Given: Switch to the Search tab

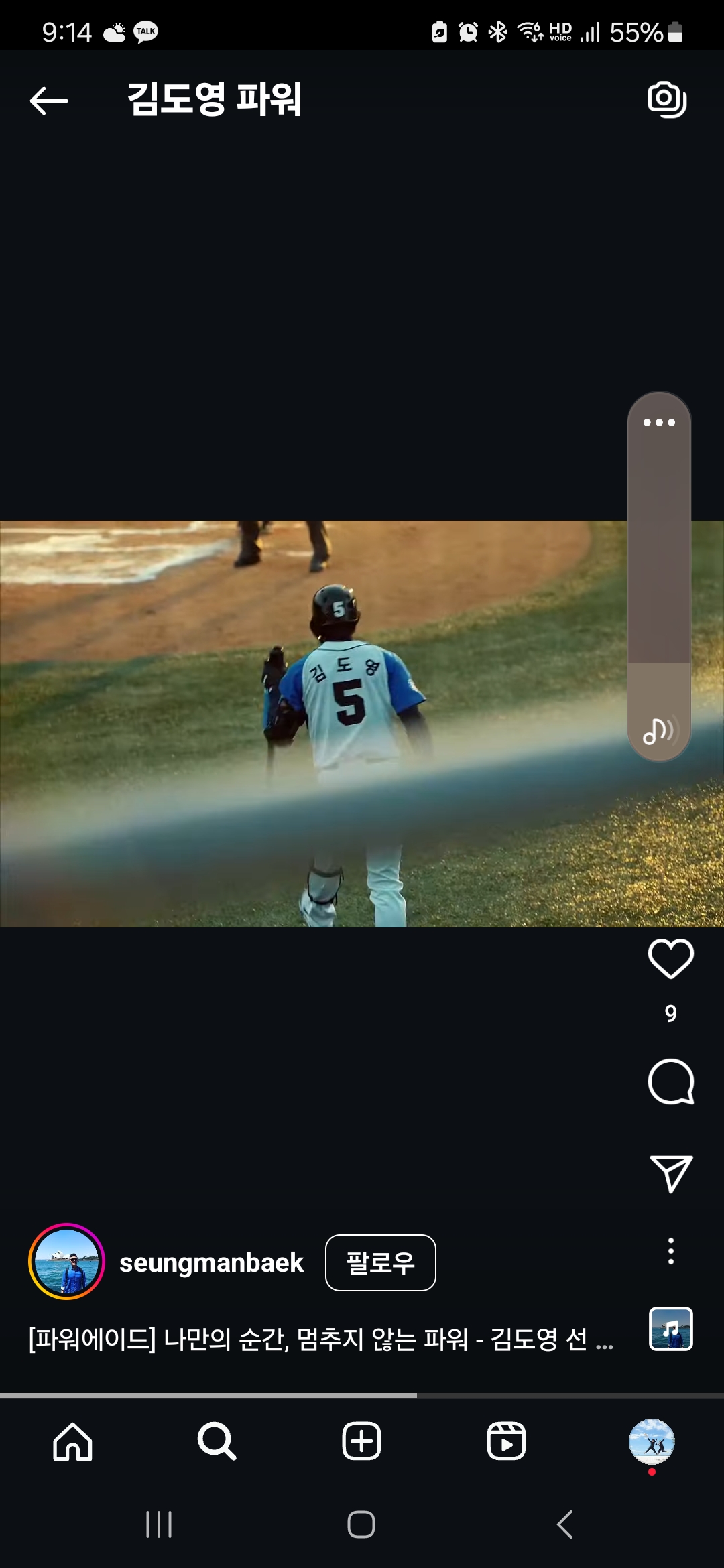Looking at the screenshot, I should click(217, 1441).
